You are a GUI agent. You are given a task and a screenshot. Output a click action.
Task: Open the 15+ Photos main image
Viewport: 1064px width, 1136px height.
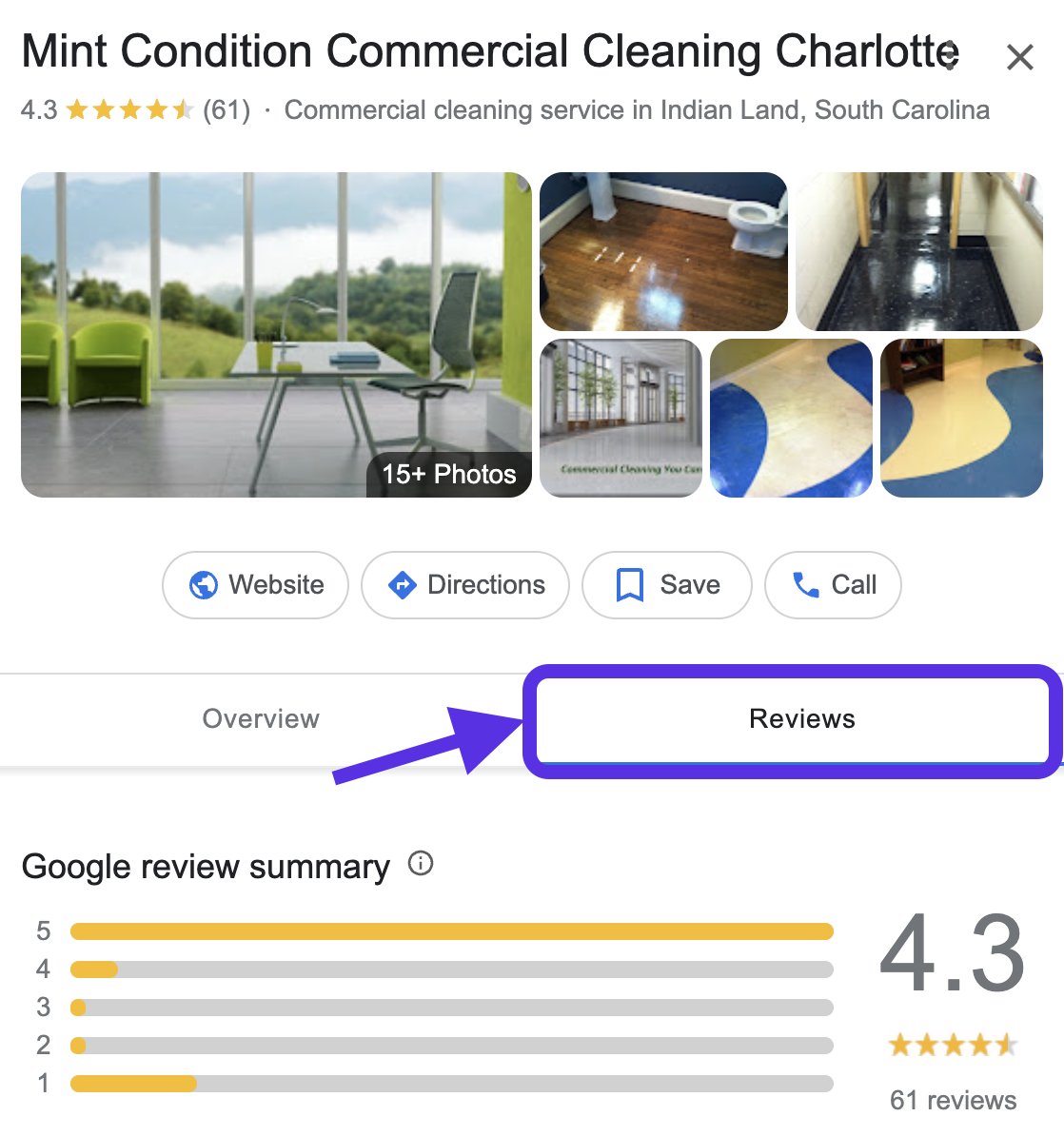(x=276, y=334)
